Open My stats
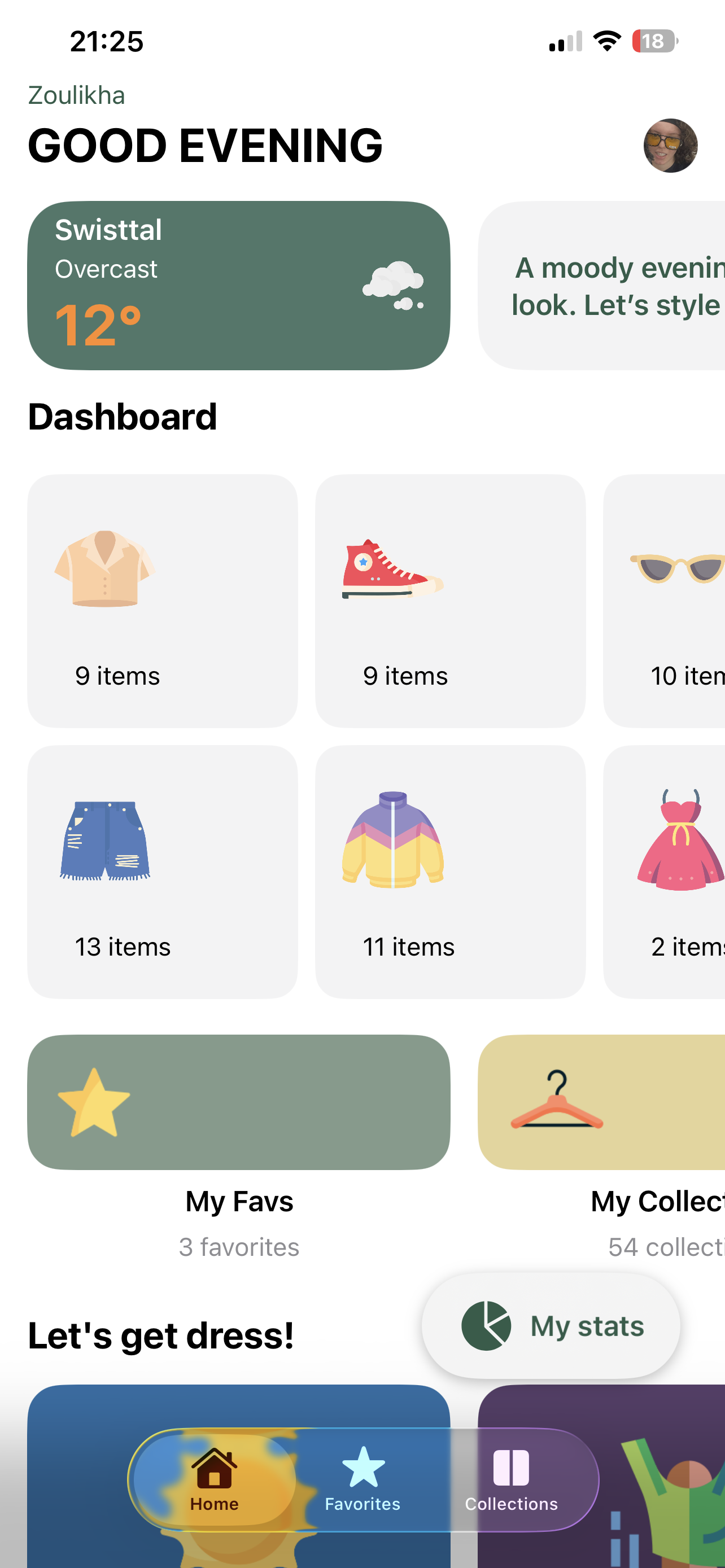The width and height of the screenshot is (725, 1568). (551, 1326)
